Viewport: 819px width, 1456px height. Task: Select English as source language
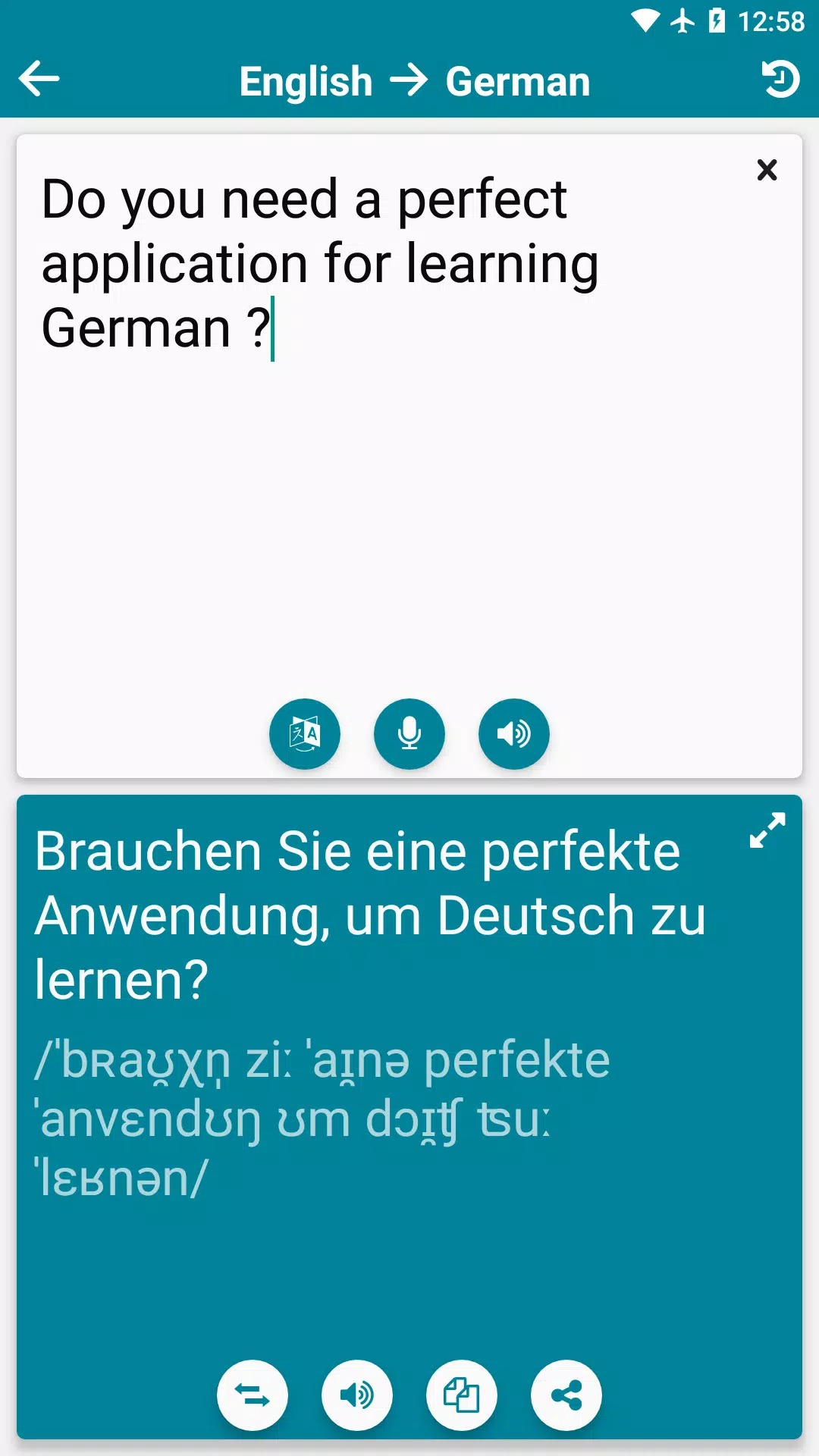coord(306,82)
